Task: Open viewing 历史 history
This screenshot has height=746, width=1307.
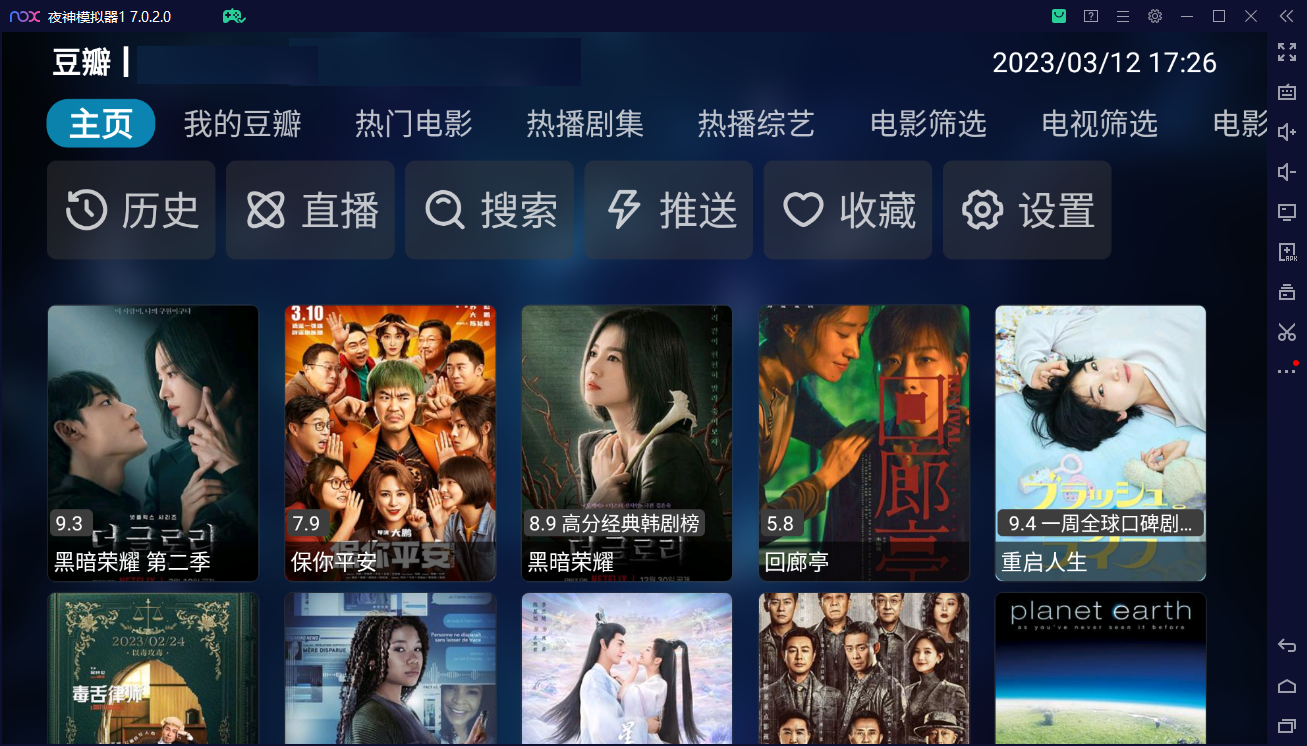Action: click(131, 211)
